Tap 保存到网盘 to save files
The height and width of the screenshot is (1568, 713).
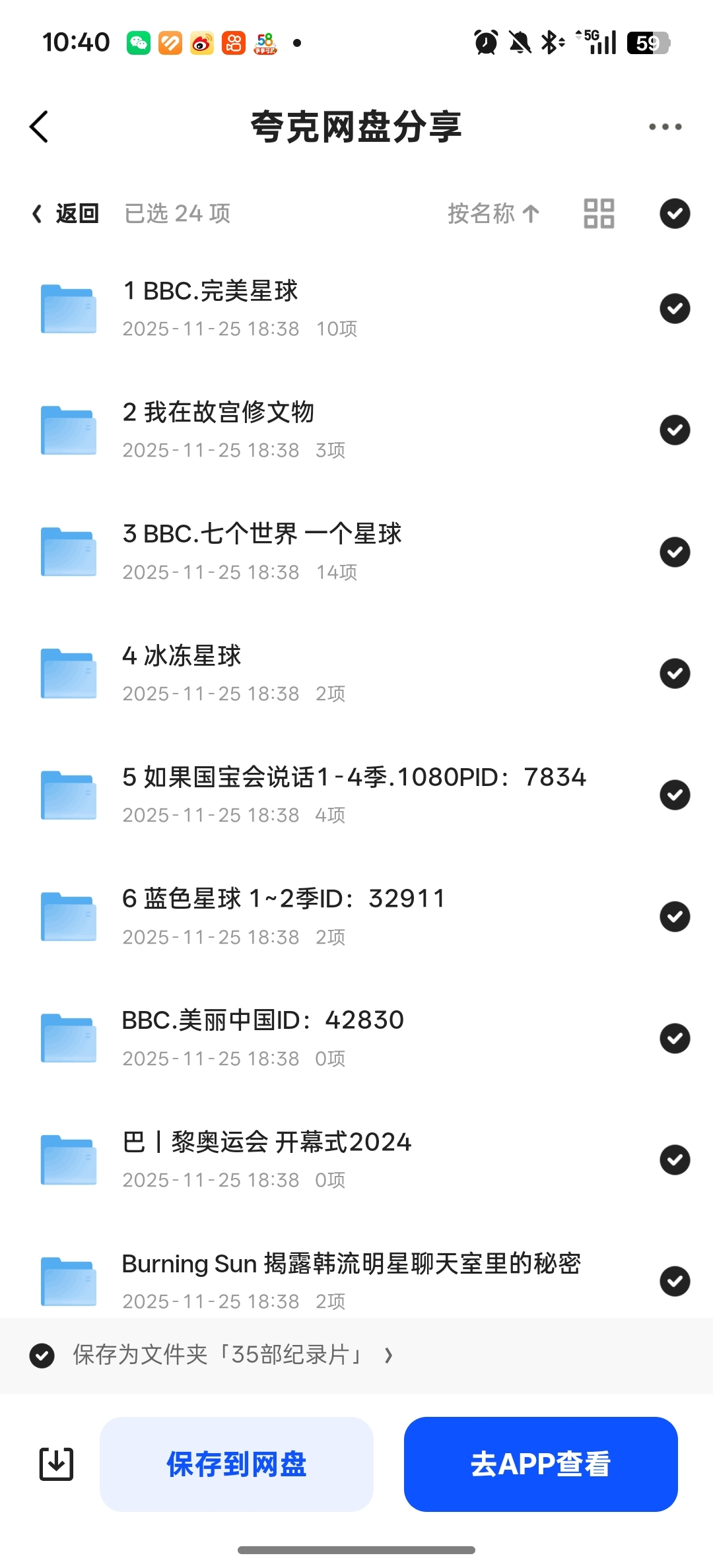point(236,1464)
